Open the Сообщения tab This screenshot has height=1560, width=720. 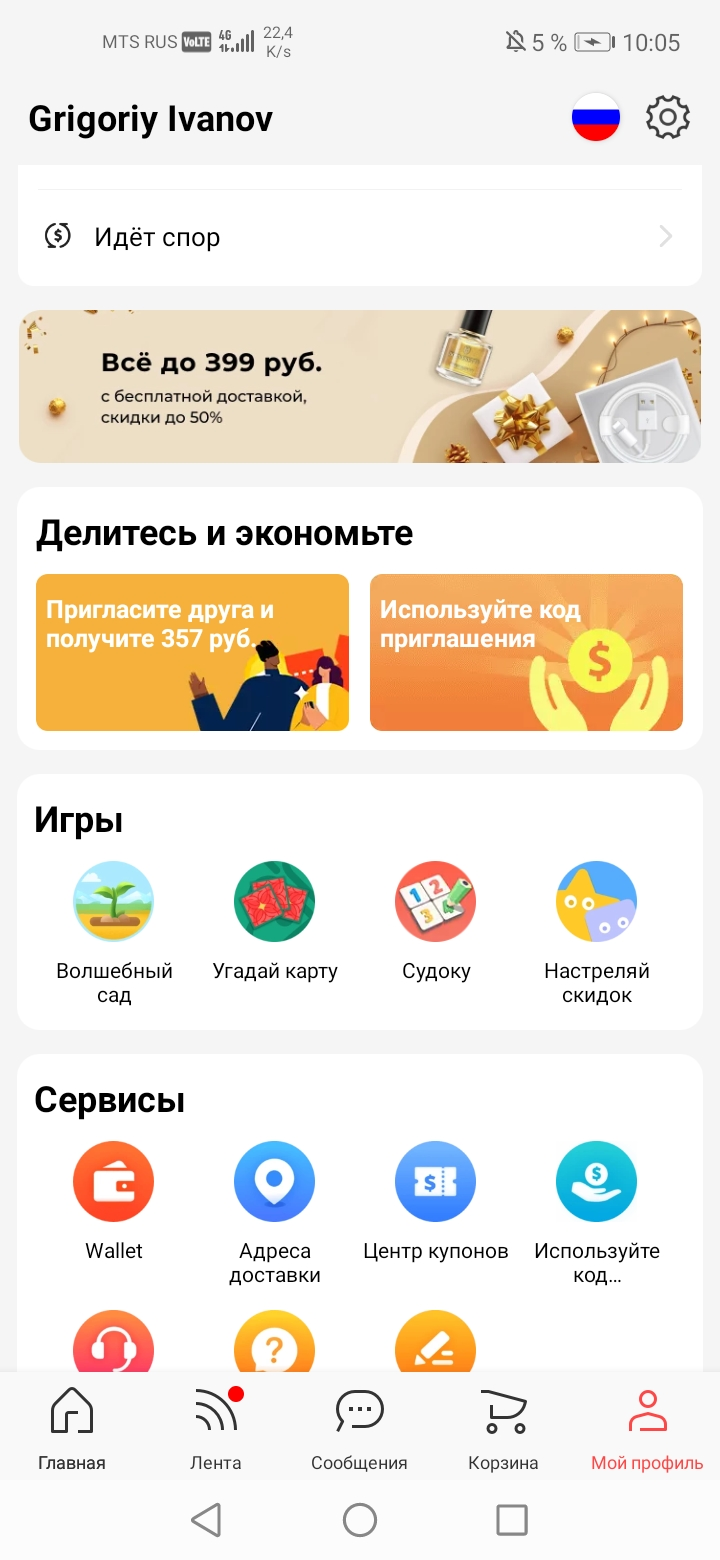(359, 1428)
